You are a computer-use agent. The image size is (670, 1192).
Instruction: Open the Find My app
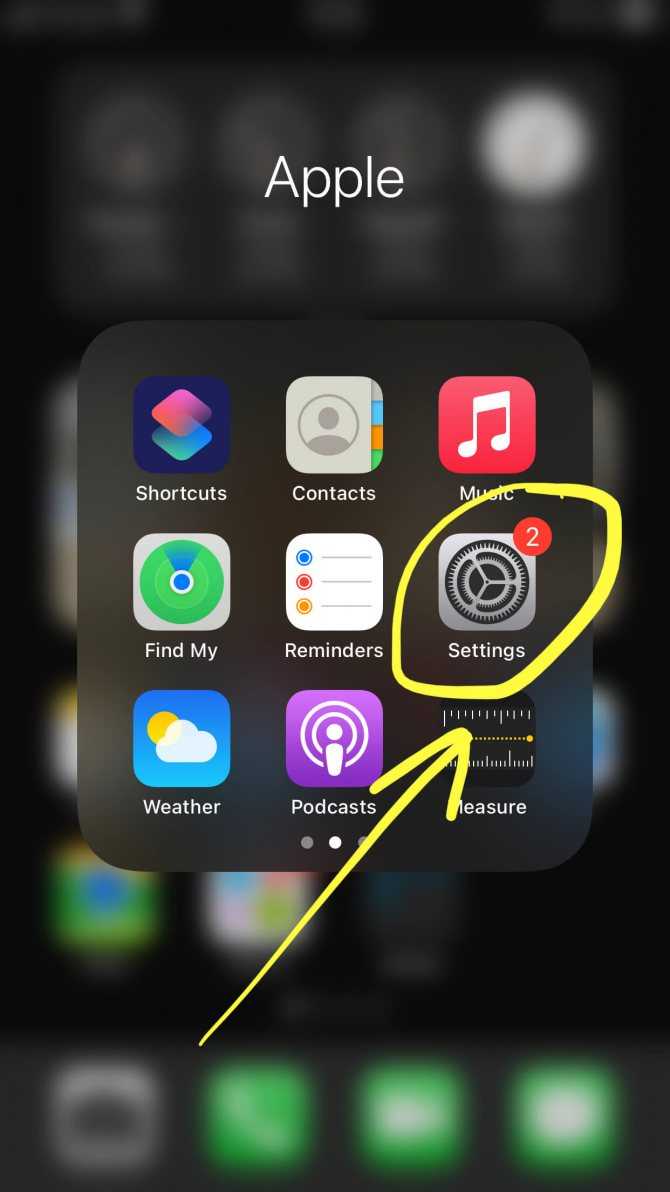(181, 582)
